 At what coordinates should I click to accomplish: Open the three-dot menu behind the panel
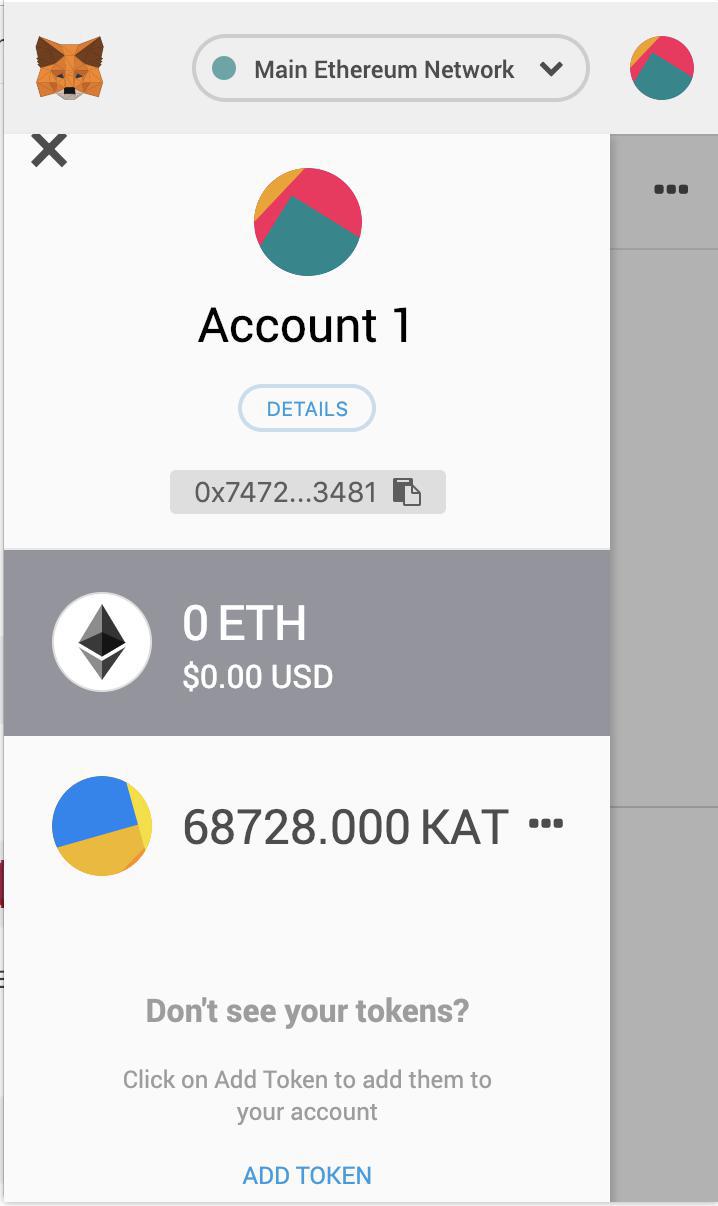[x=671, y=189]
